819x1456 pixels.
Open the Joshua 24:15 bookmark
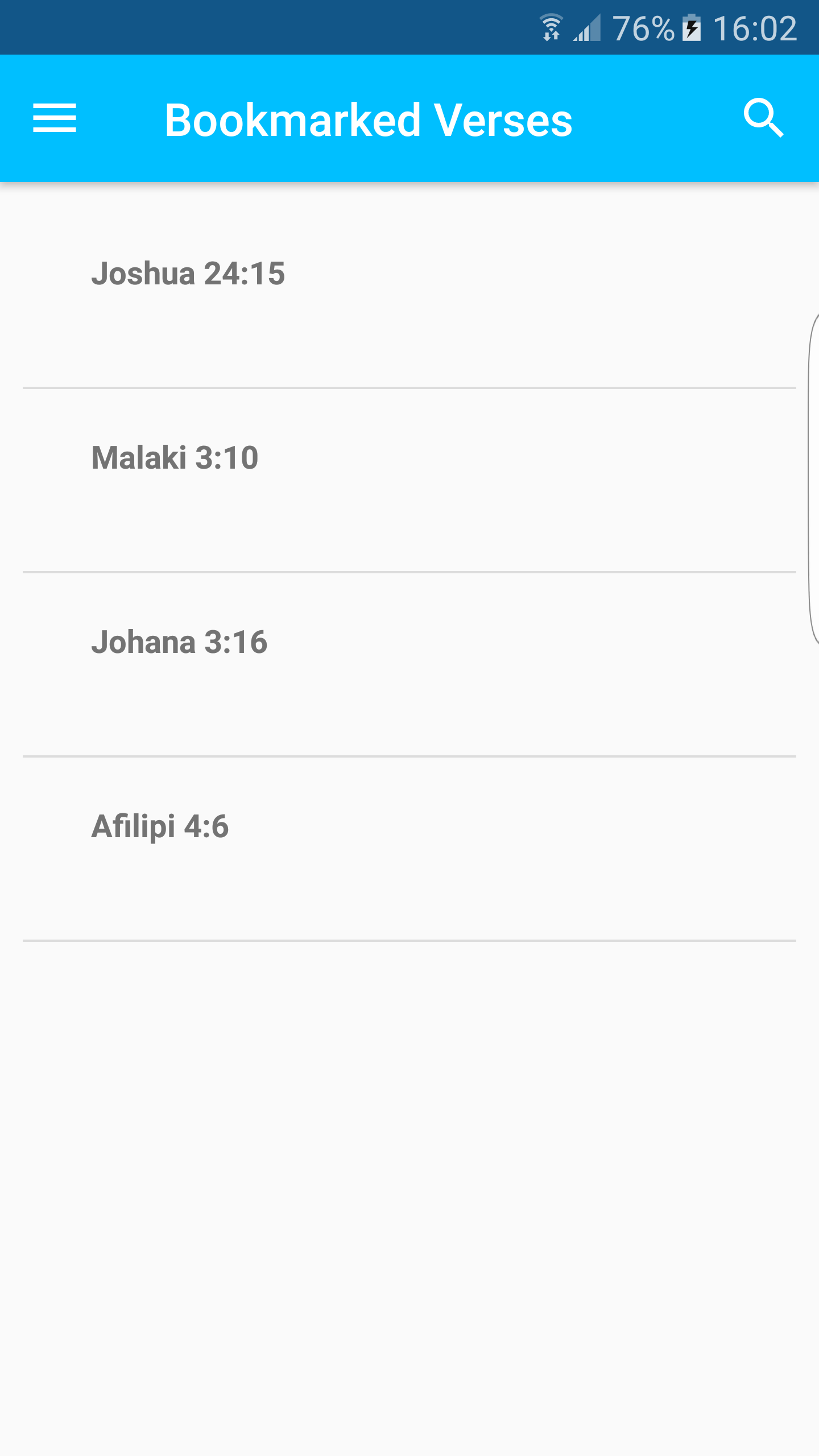click(x=188, y=274)
